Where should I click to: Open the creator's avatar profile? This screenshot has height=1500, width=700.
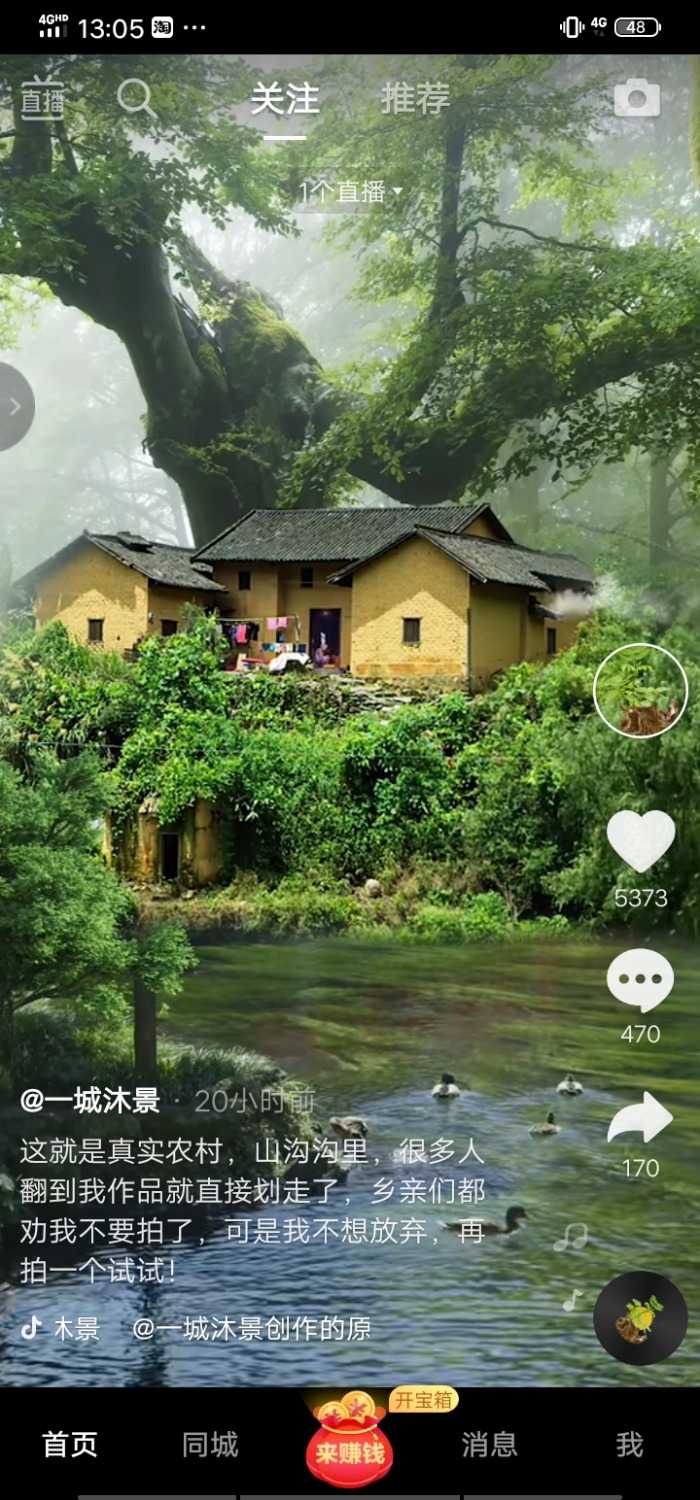tap(640, 690)
